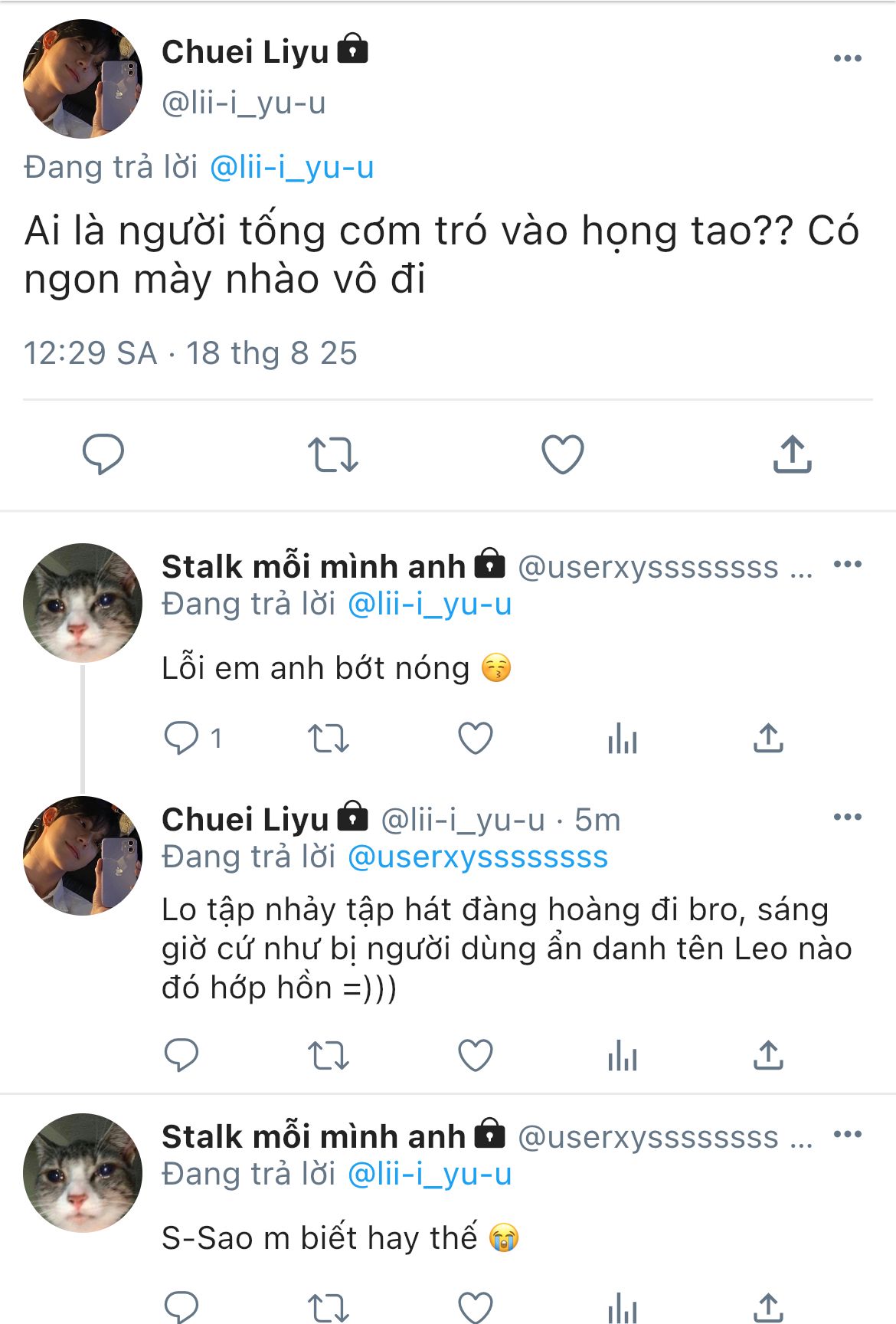Viewport: 896px width, 1324px height.
Task: Reply to the main tweet by Chuei Liyu
Action: click(103, 454)
